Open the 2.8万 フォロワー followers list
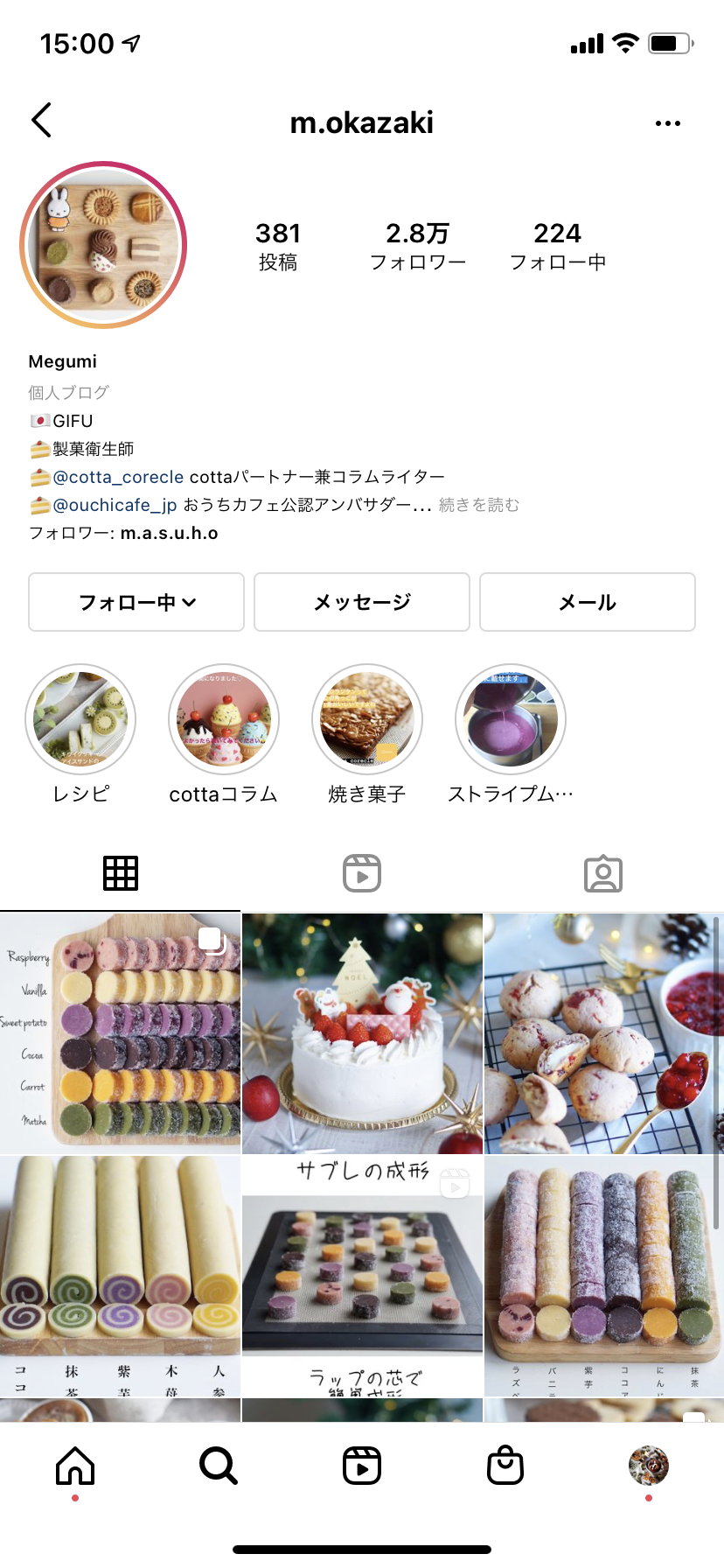Screen dimensions: 724x1568 coord(418,246)
